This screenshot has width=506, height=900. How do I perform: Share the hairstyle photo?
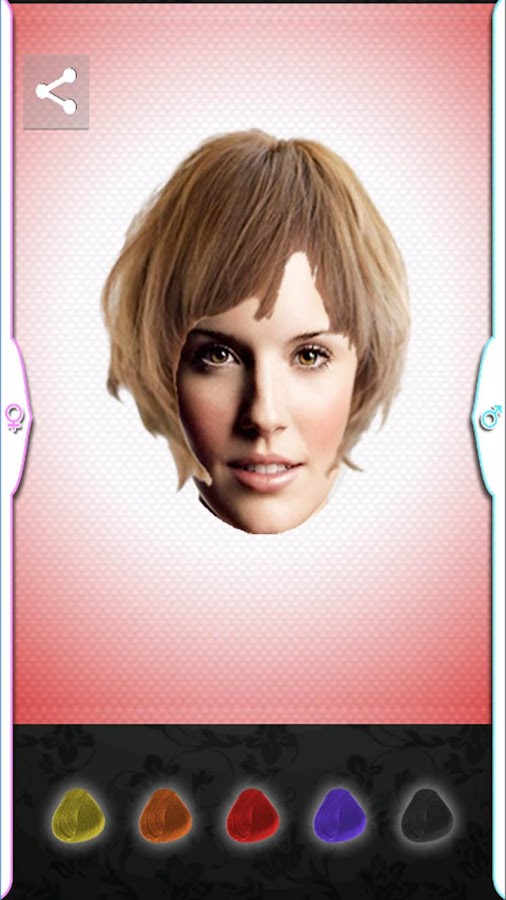click(x=56, y=92)
